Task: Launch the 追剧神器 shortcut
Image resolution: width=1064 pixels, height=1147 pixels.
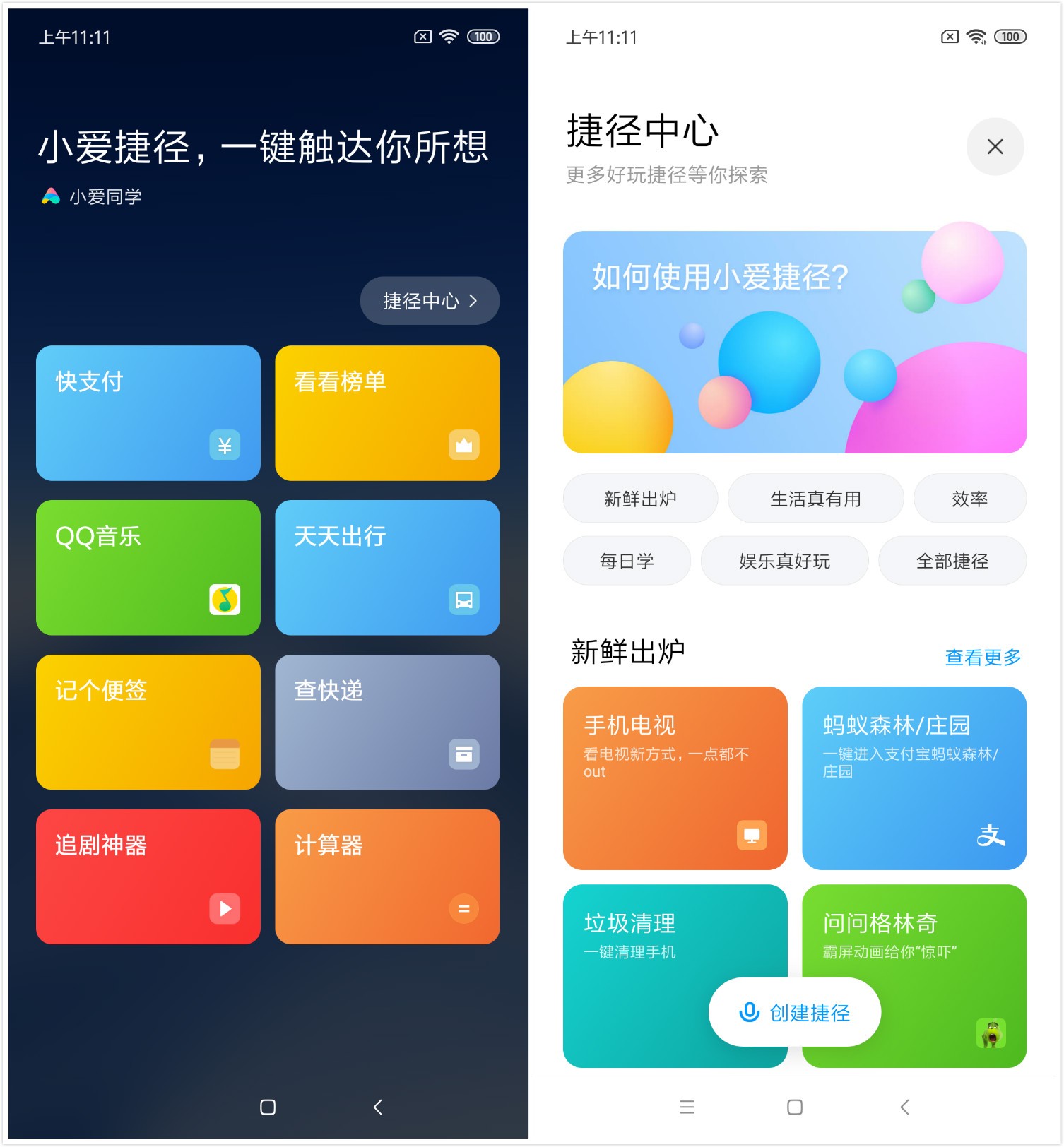Action: (x=148, y=876)
